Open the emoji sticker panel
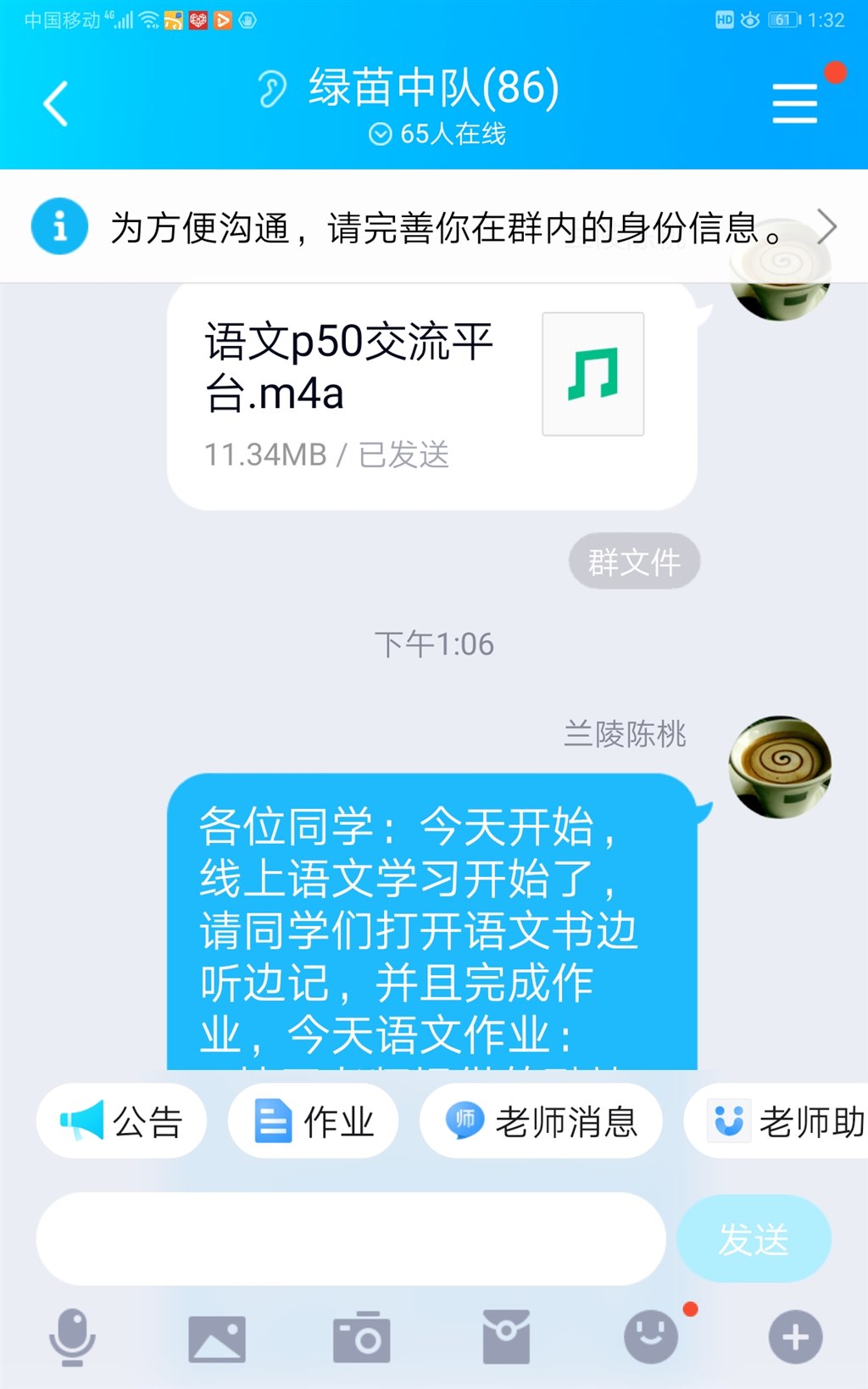The image size is (868, 1389). click(x=651, y=1337)
